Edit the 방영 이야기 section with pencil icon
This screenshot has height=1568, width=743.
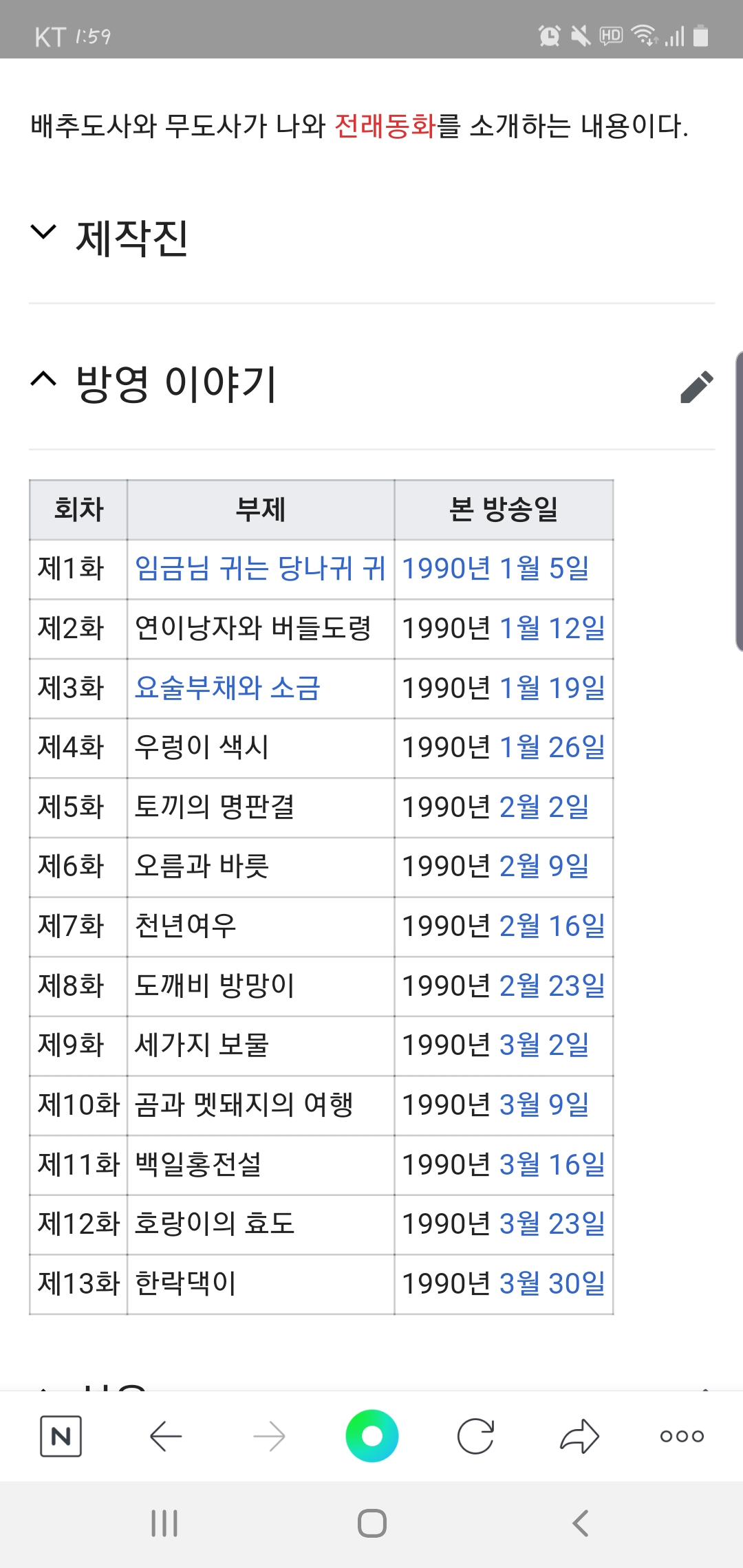click(x=696, y=386)
